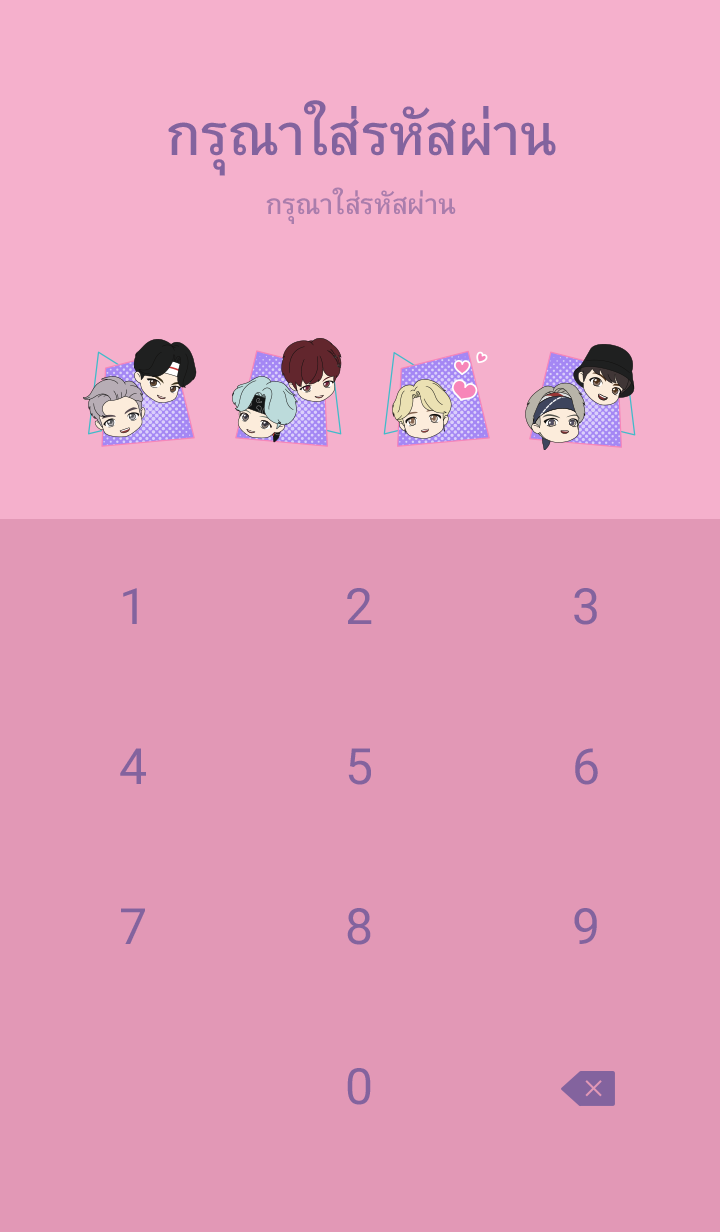Enter digit 7 on the keypad
This screenshot has height=1232, width=720.
pyautogui.click(x=133, y=927)
